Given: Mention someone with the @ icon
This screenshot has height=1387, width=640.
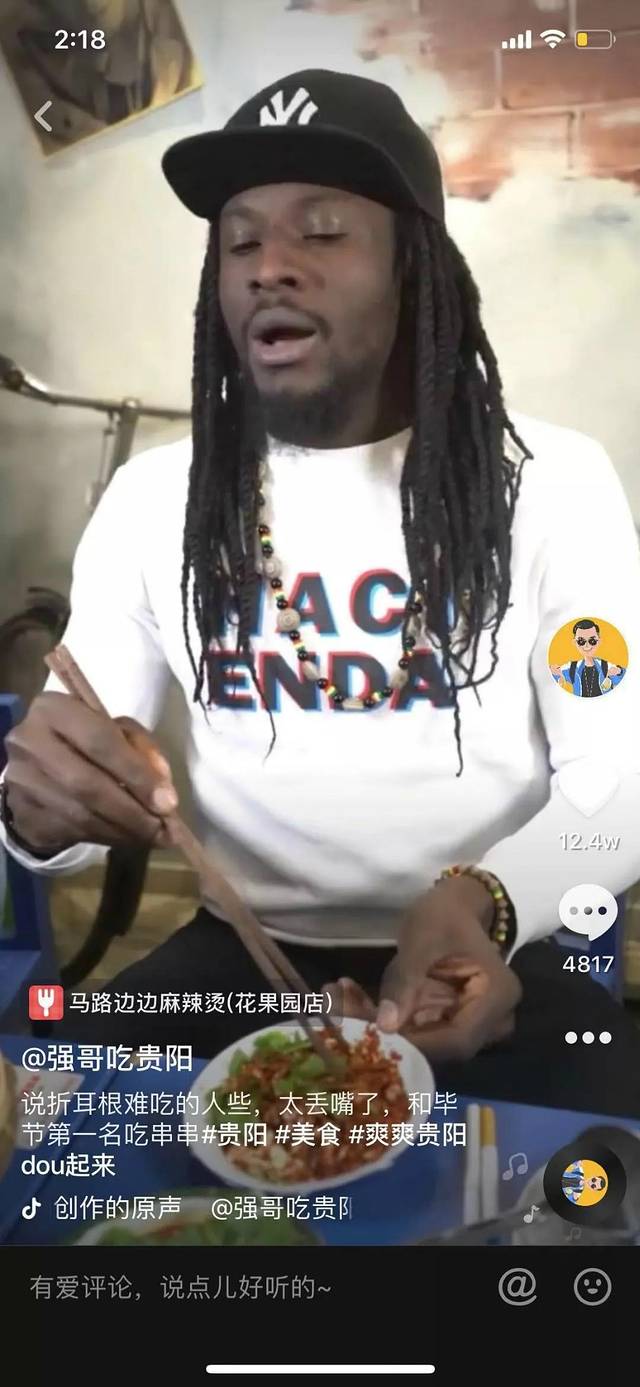Looking at the screenshot, I should coord(517,1286).
